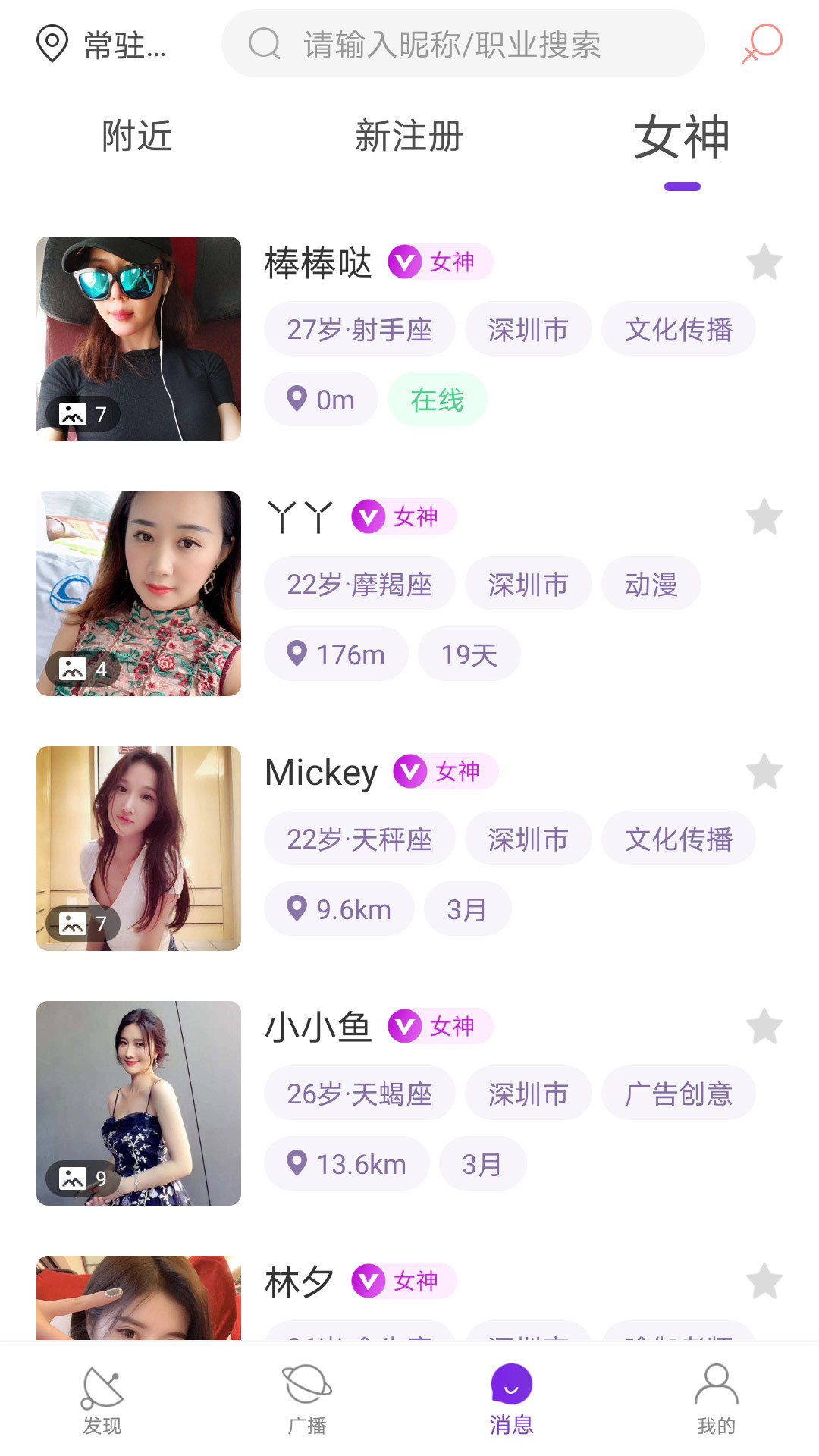Tap the 176m distance pill under 丫丫
This screenshot has width=819, height=1456.
coord(336,654)
